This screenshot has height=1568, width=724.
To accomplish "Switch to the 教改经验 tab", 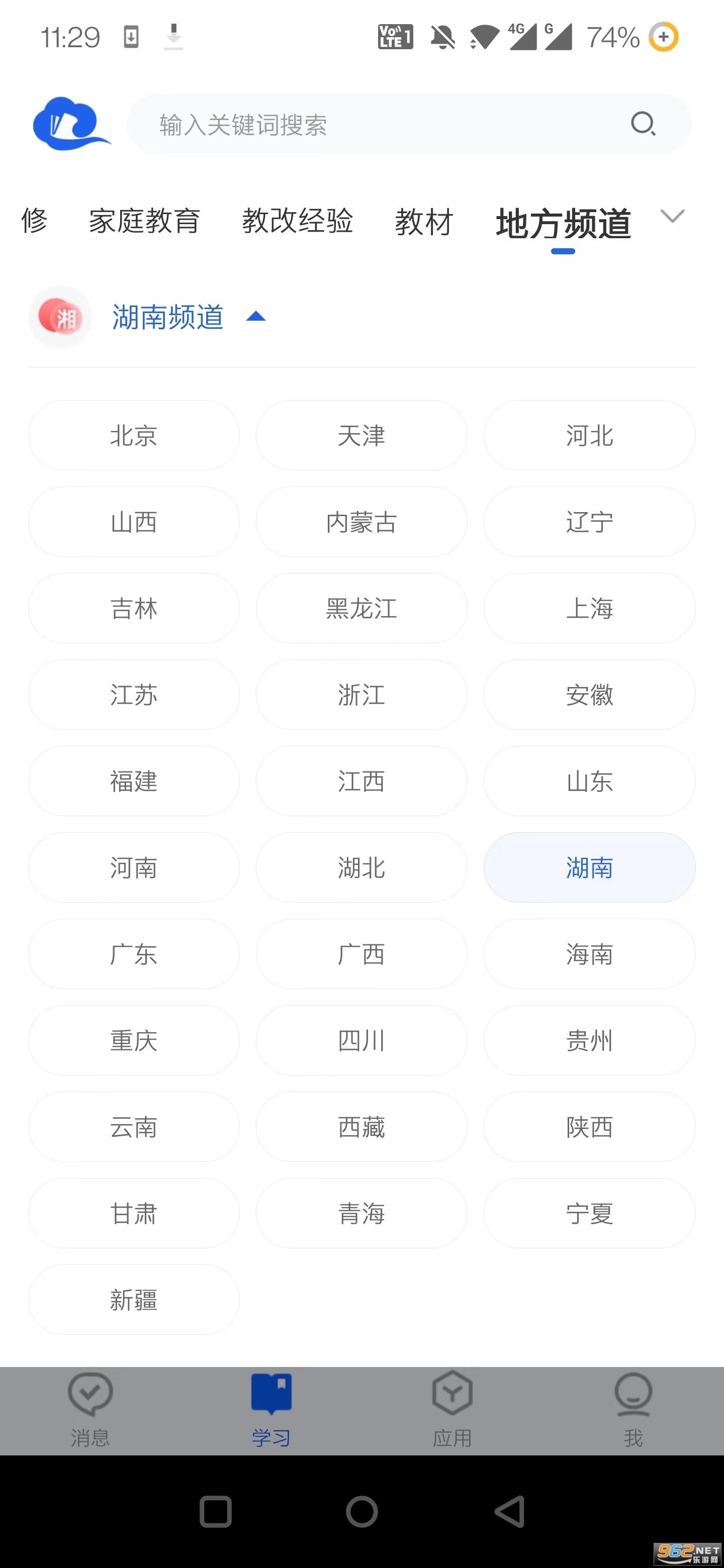I will 297,221.
